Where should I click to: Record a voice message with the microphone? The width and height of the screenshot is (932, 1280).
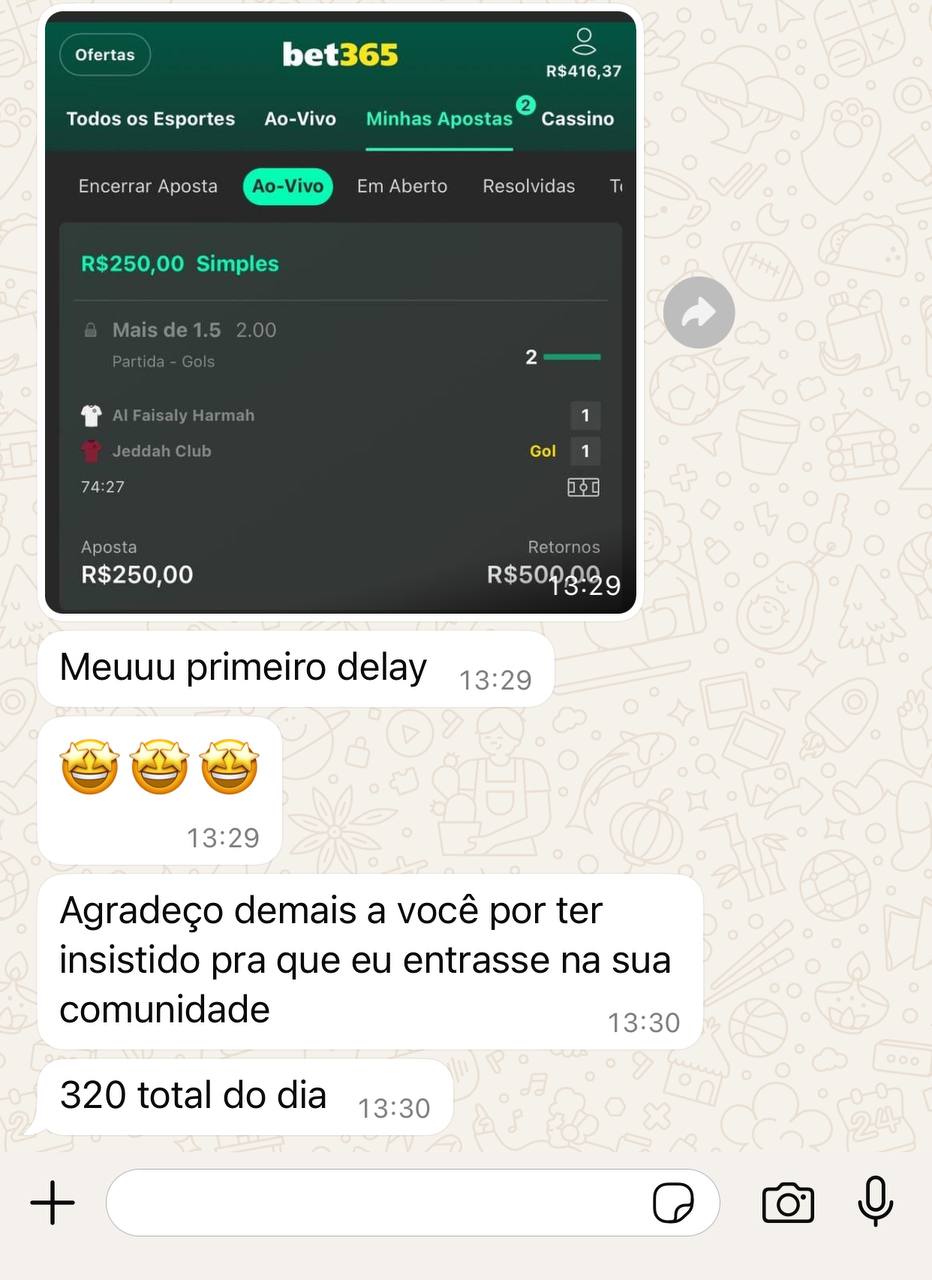875,1201
